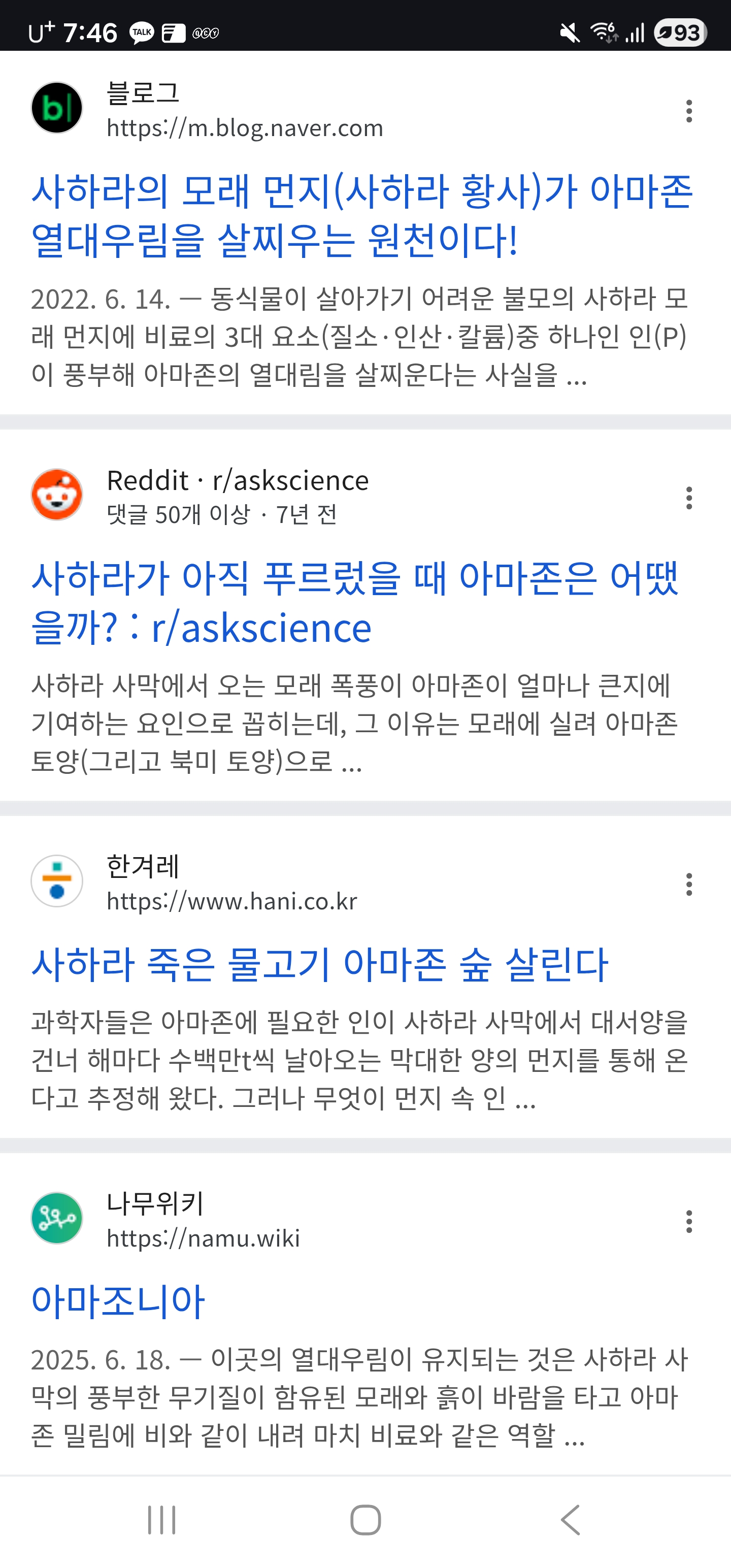
Task: Open the Naver blog result about Sahara dust
Action: [361, 215]
